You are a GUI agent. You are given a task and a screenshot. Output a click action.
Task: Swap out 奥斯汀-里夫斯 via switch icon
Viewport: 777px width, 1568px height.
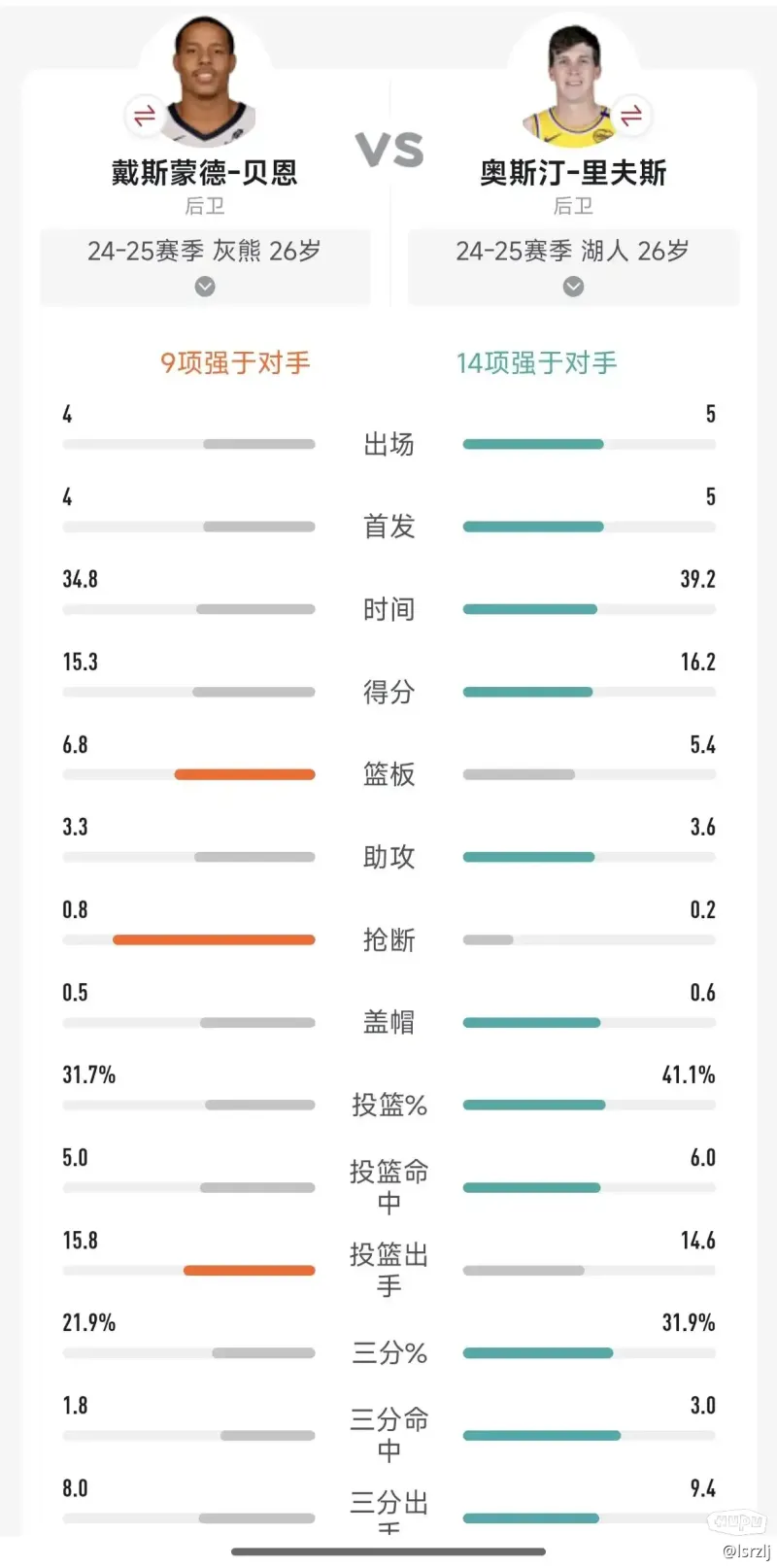[631, 117]
